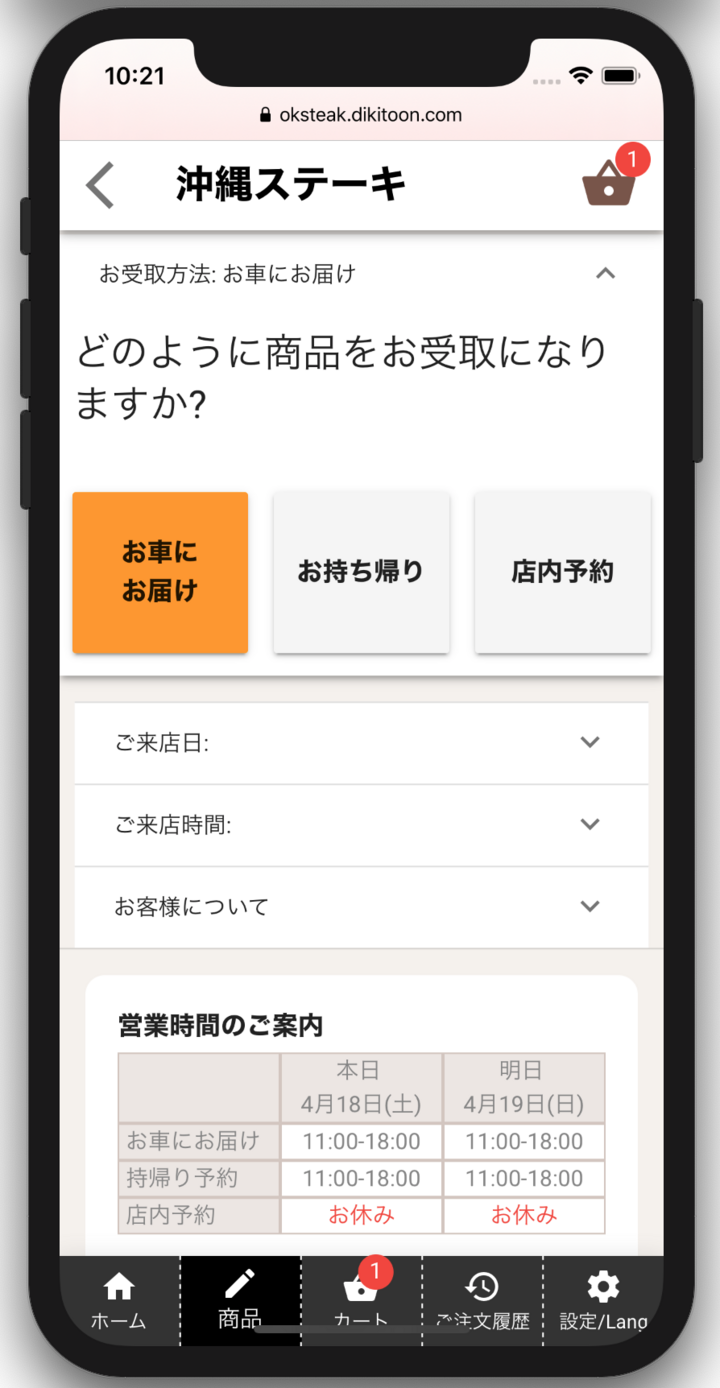Open the ご注文履歴 order history tab

[x=482, y=1300]
